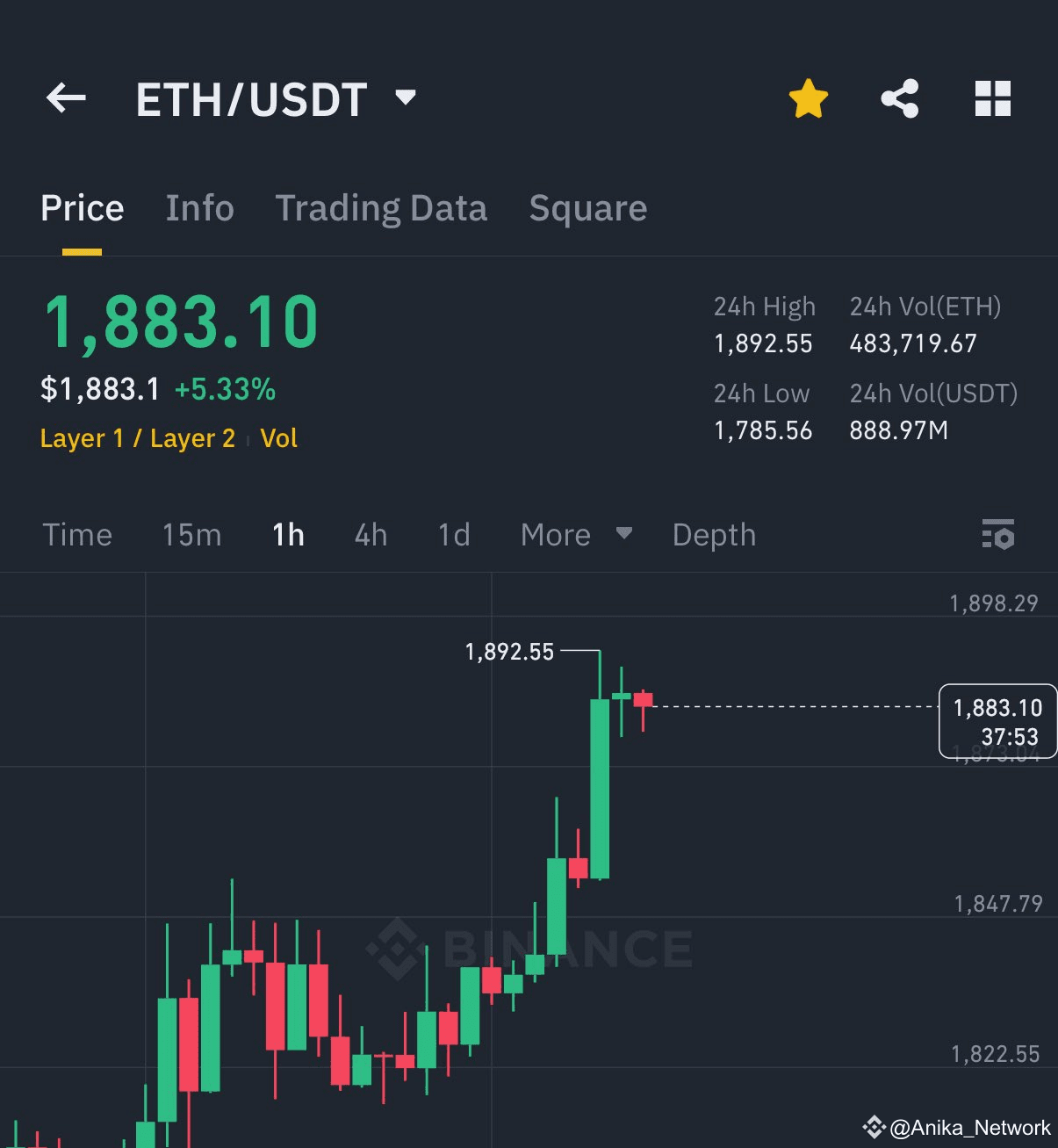
Task: Remove ETH/USDT from favorites star
Action: tap(808, 98)
